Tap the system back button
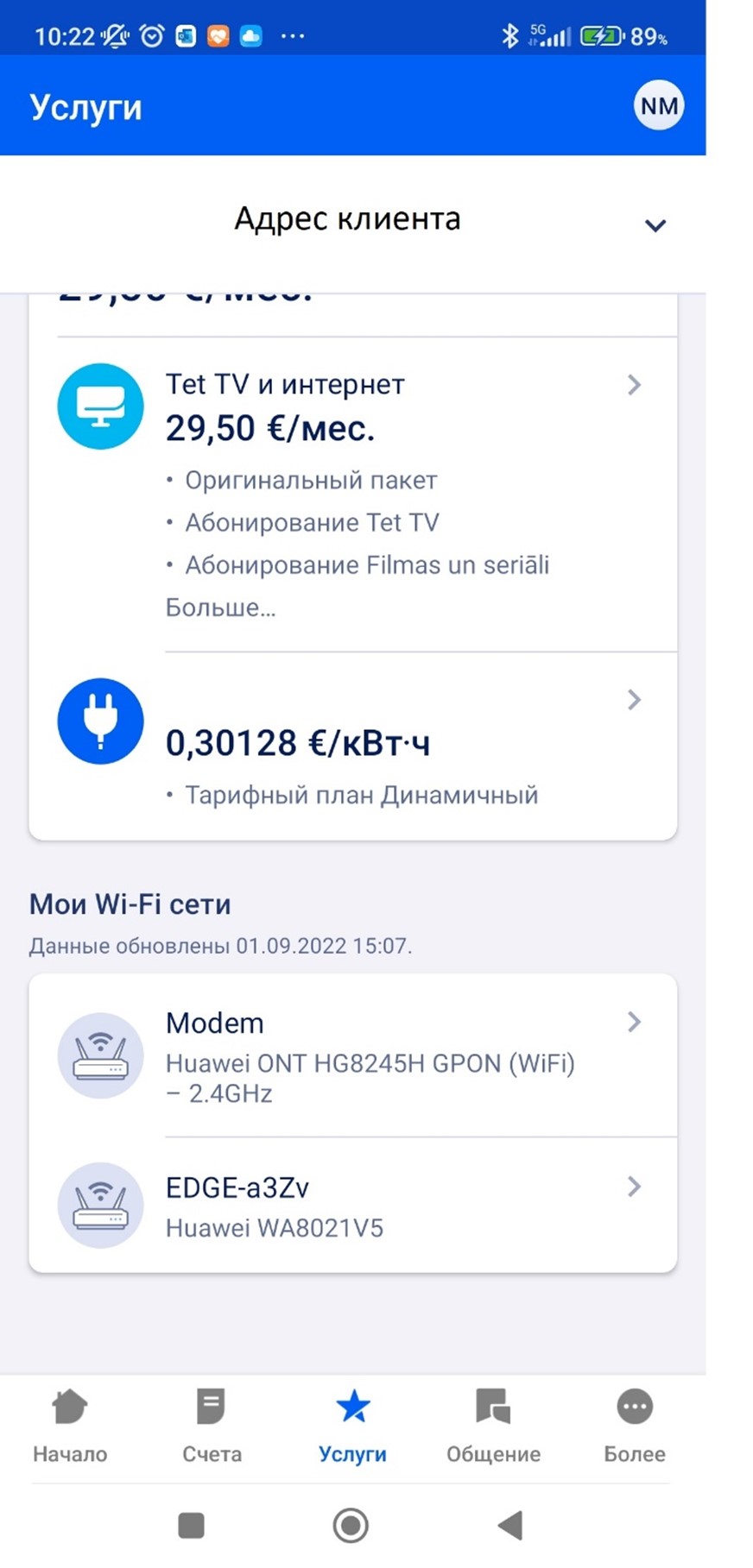The width and height of the screenshot is (753, 1568). pos(511,1525)
